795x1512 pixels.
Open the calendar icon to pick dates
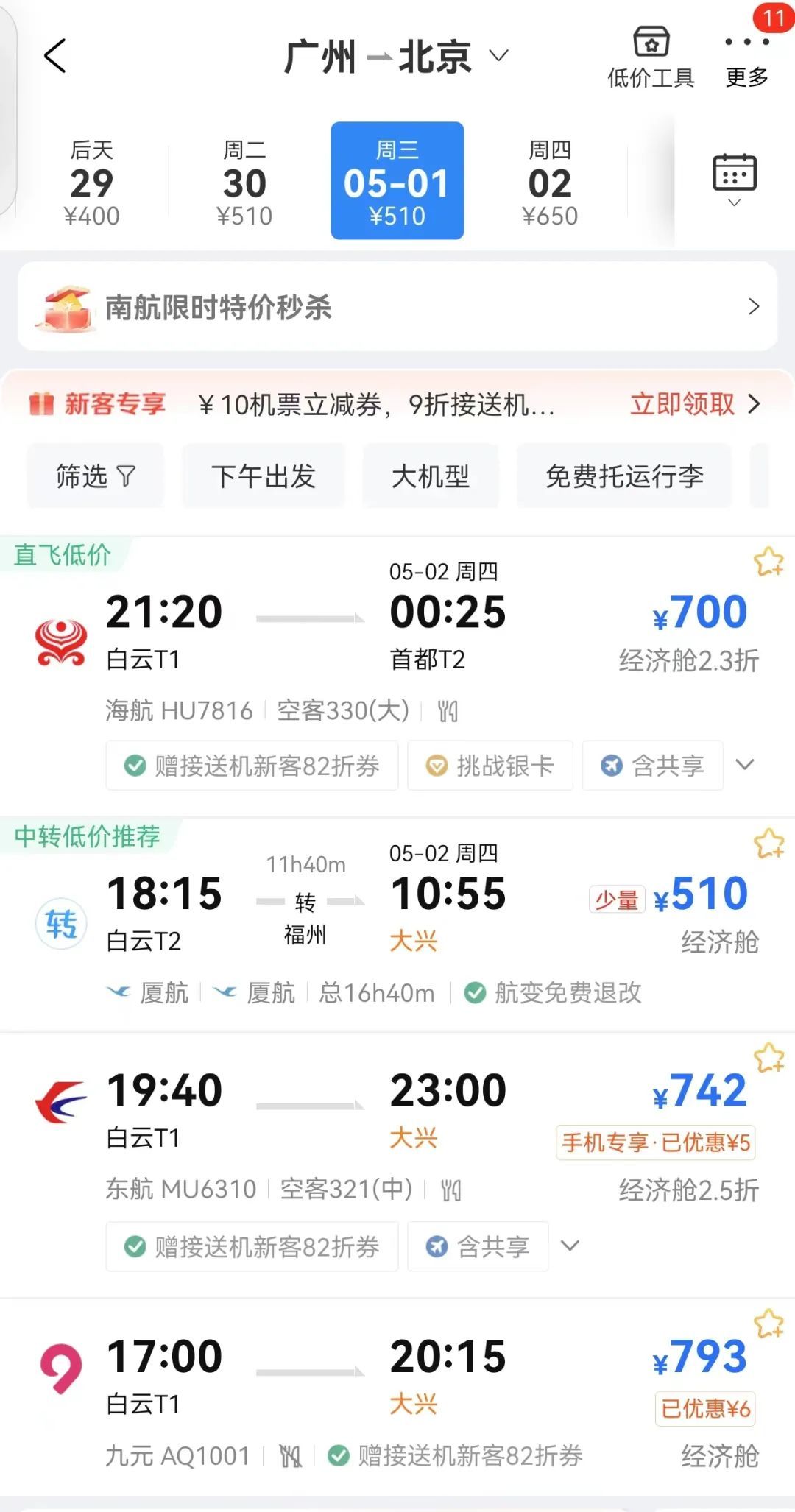click(x=733, y=171)
